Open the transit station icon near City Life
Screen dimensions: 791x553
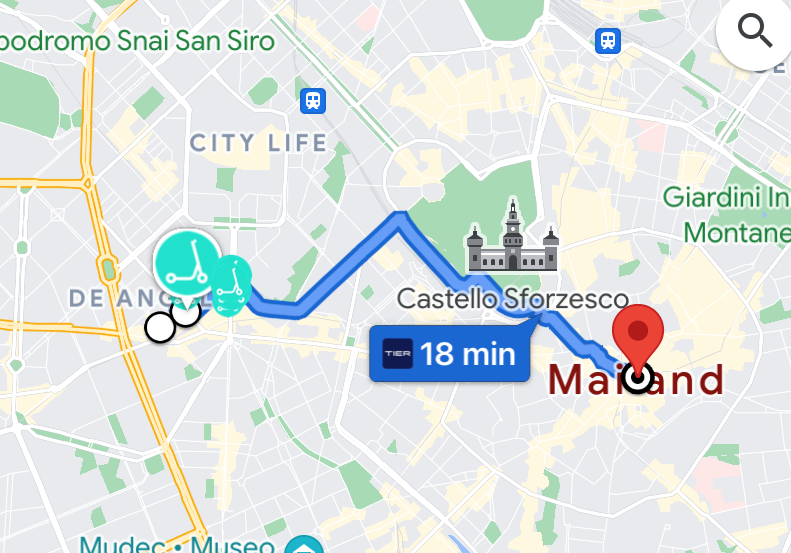click(313, 100)
